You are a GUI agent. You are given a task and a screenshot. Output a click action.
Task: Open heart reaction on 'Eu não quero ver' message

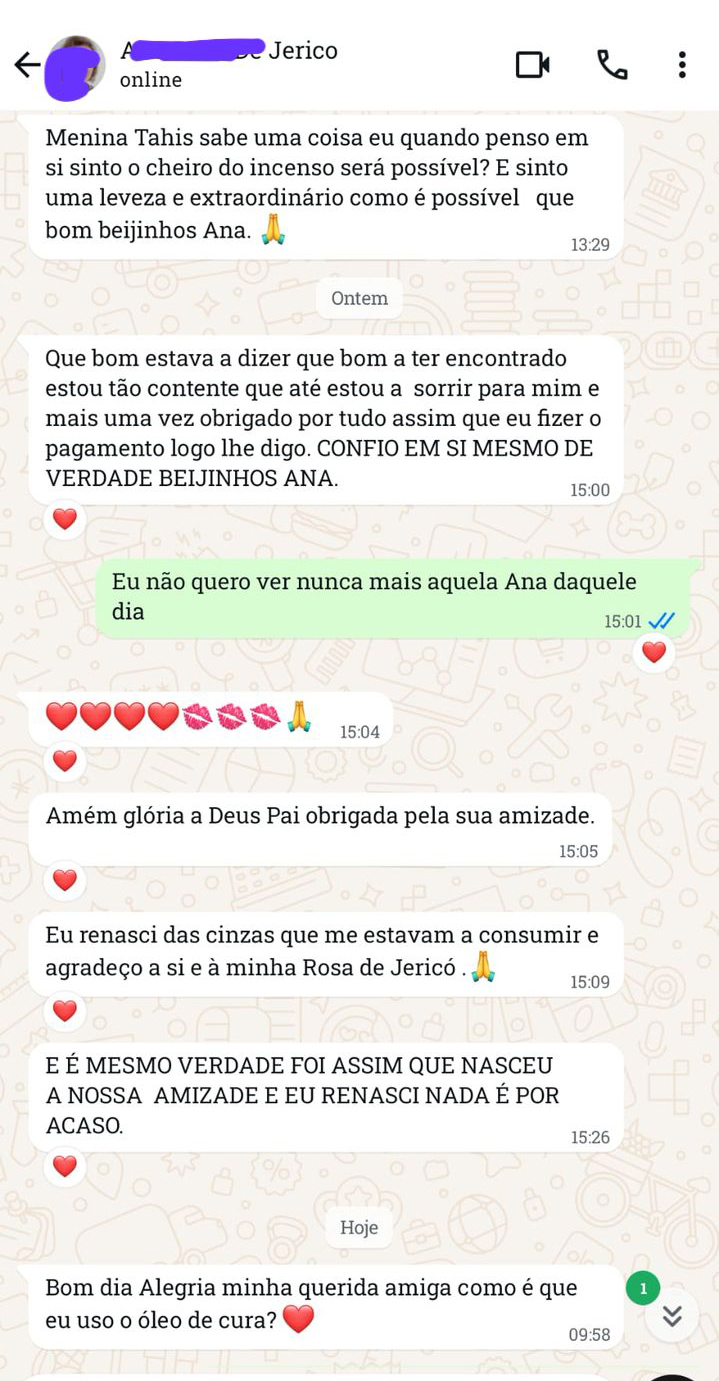[654, 653]
